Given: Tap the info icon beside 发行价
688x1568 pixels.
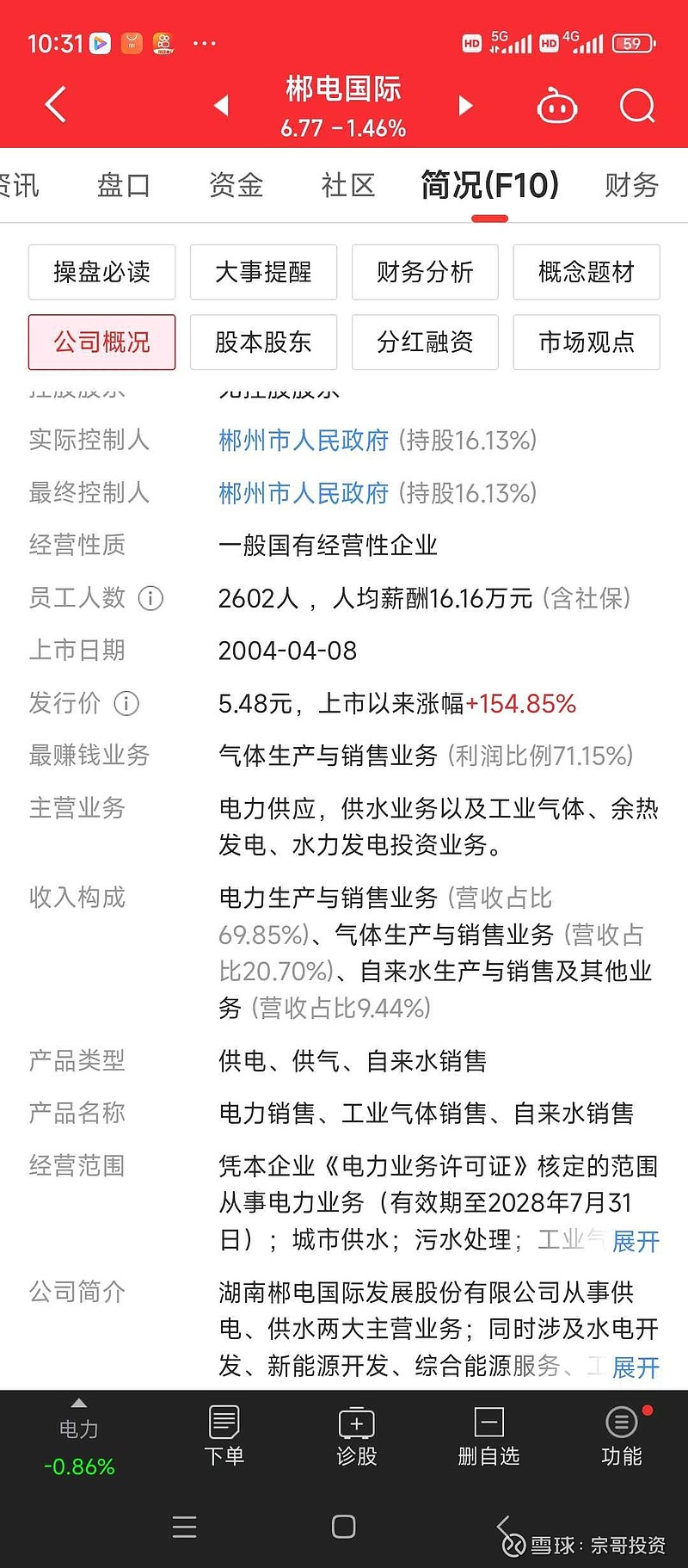Looking at the screenshot, I should (126, 704).
